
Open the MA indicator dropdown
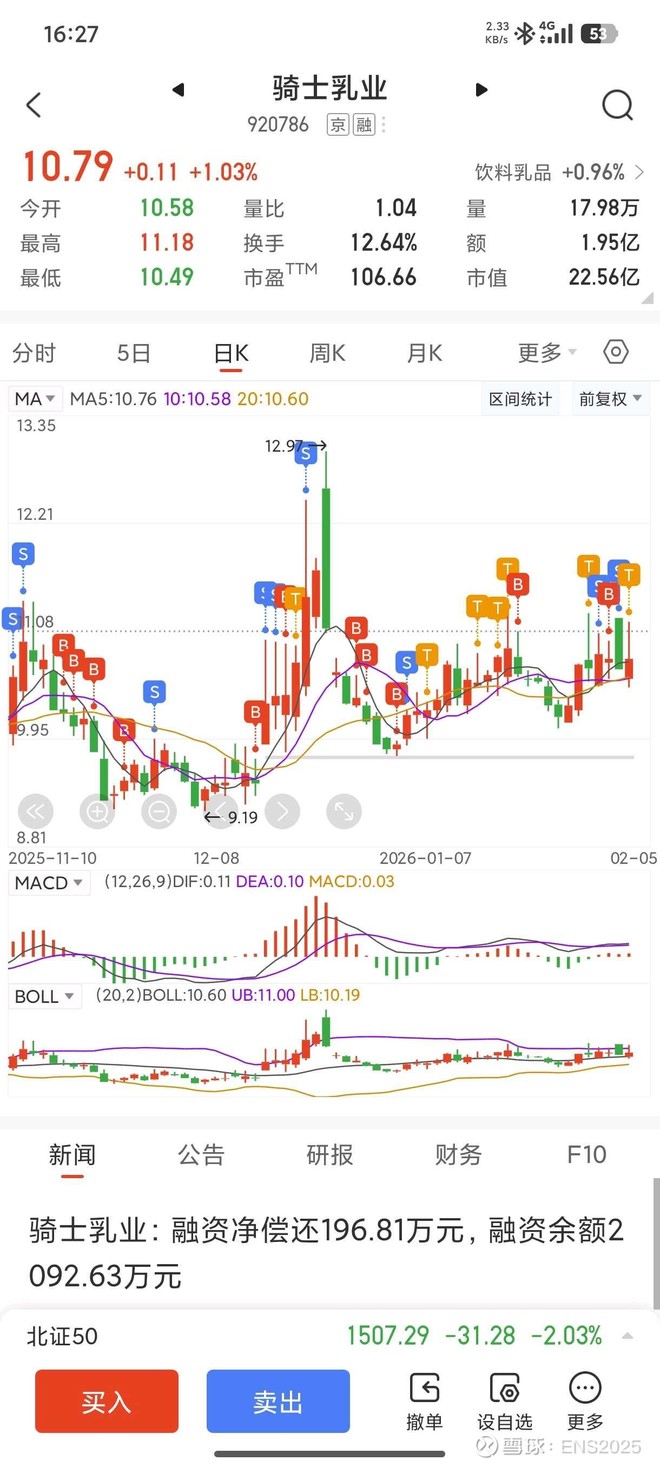pyautogui.click(x=35, y=399)
